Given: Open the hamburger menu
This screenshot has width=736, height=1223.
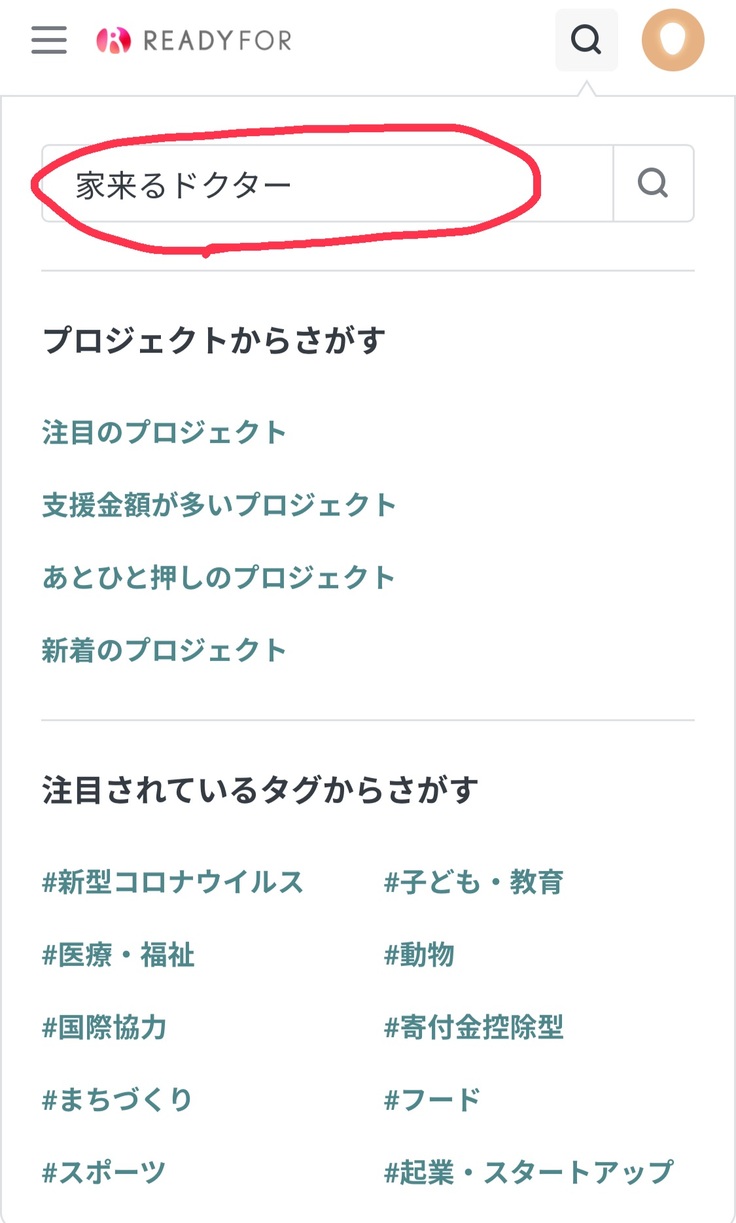Looking at the screenshot, I should [x=49, y=40].
